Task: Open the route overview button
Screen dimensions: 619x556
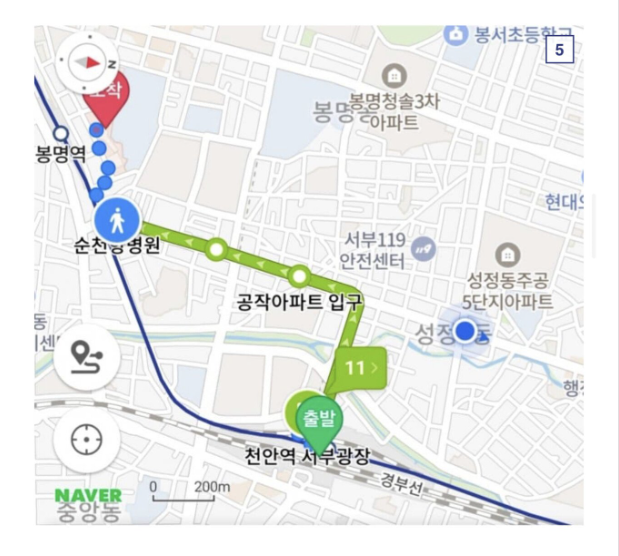Action: (87, 356)
